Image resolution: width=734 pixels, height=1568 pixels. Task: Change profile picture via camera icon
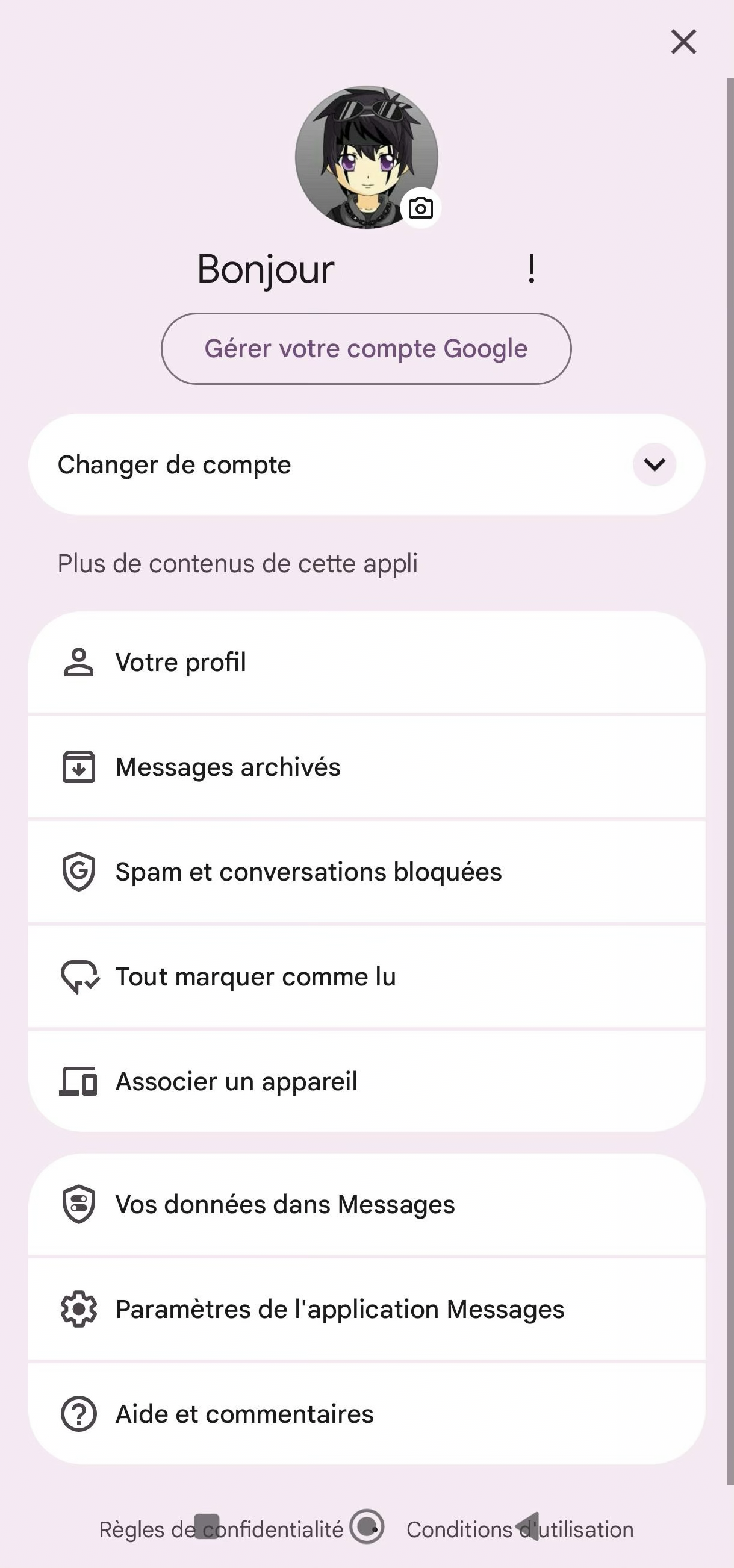pyautogui.click(x=420, y=208)
